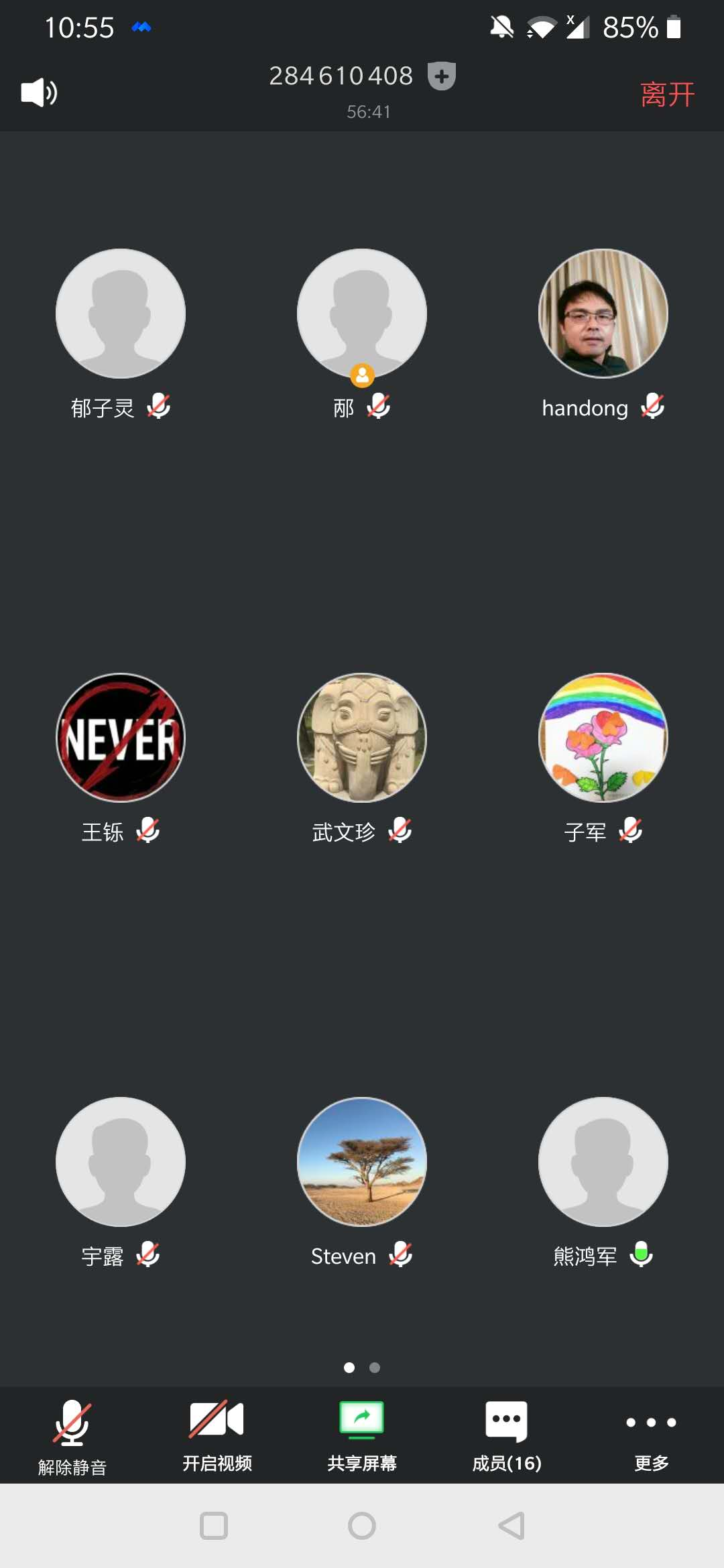This screenshot has height=1568, width=724.
Task: Select the host 邴's avatar
Action: [x=362, y=314]
